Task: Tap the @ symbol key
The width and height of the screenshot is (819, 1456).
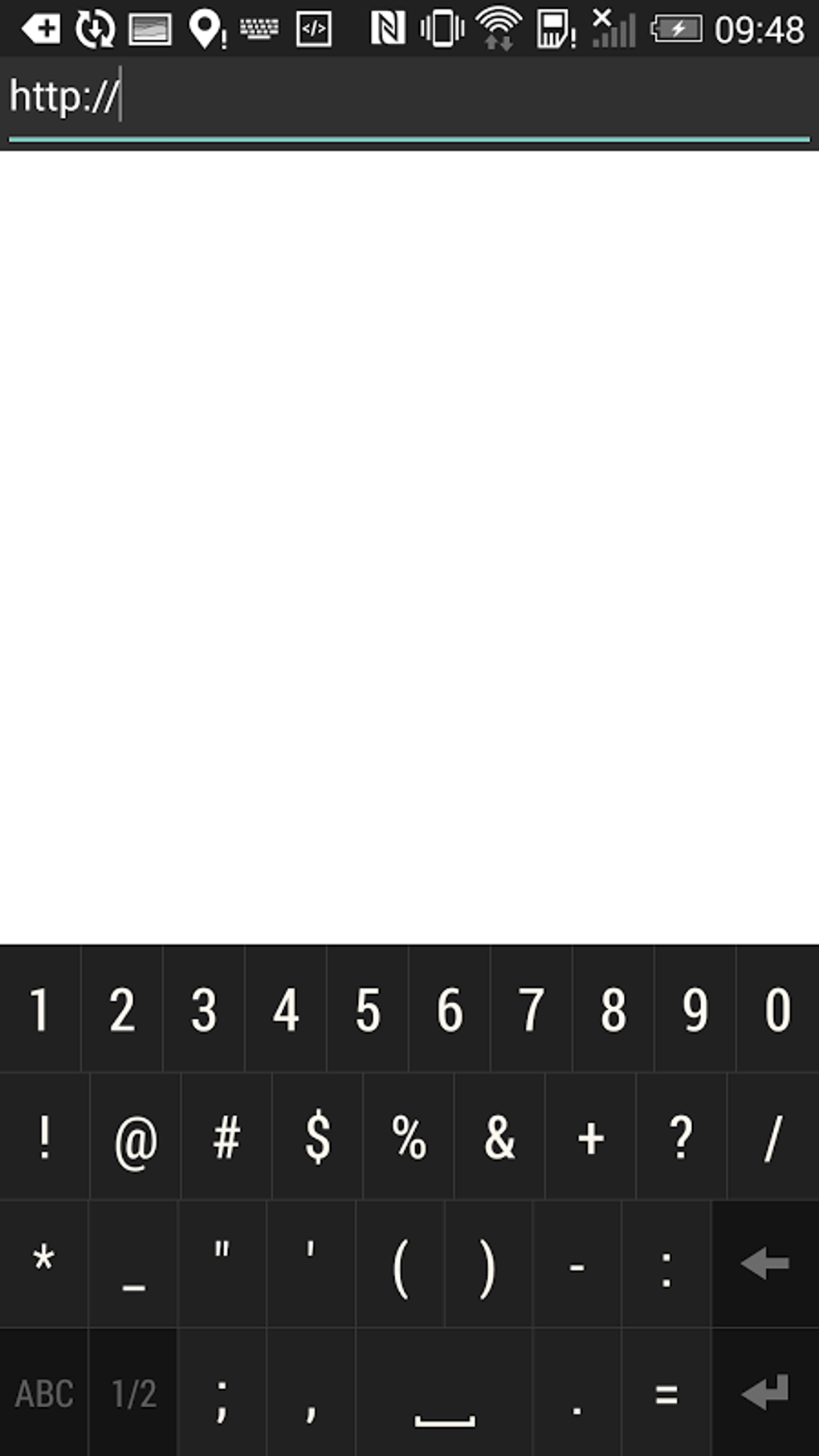Action: pos(136,1137)
